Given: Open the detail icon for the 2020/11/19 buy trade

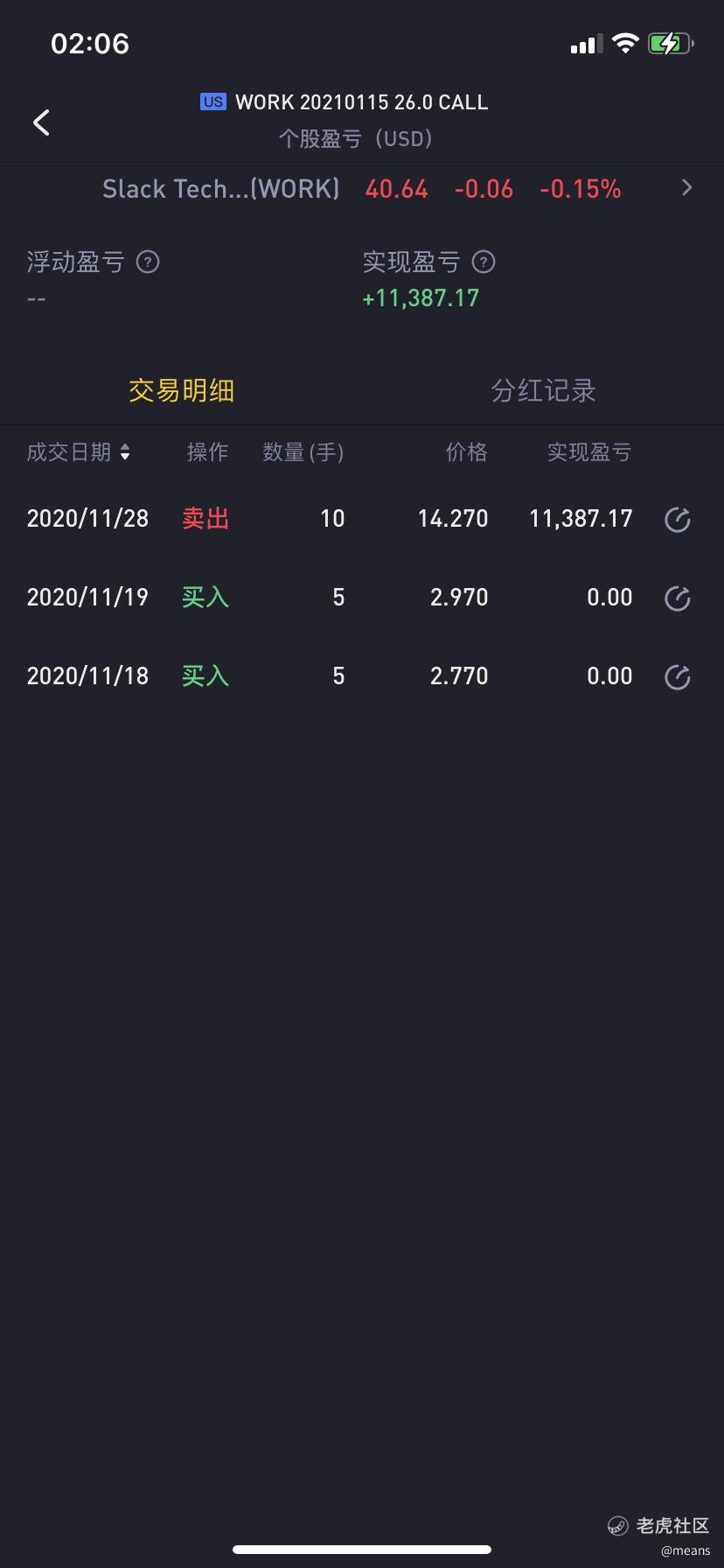Looking at the screenshot, I should tap(678, 598).
